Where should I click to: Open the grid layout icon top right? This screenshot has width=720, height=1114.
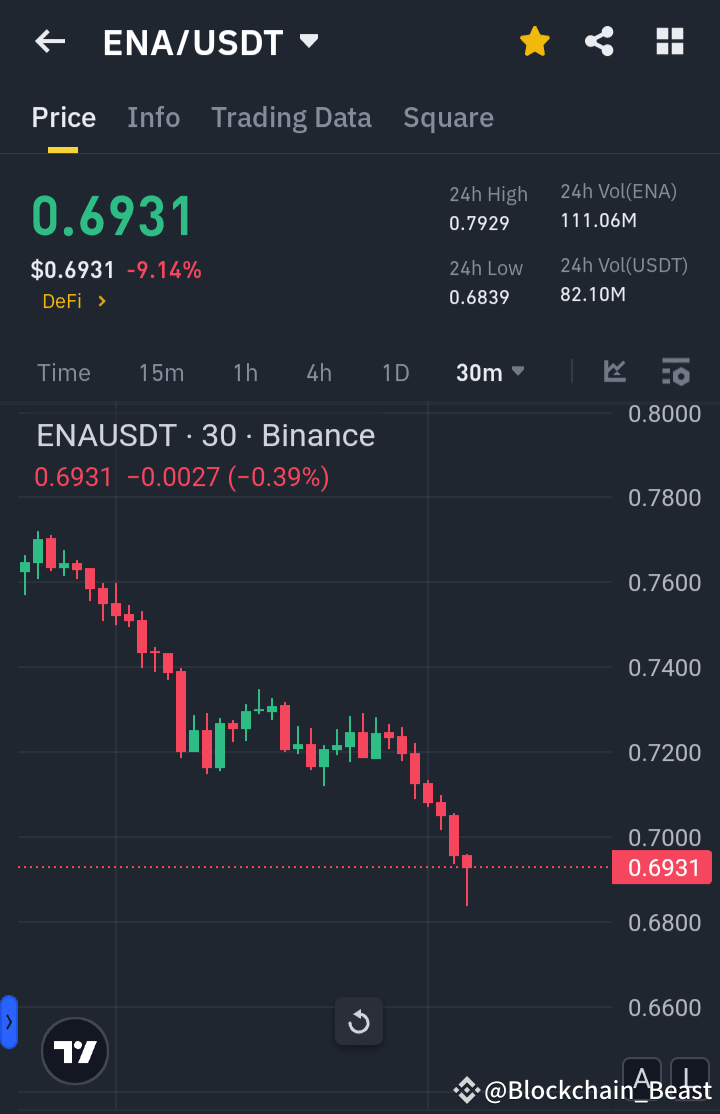669,41
